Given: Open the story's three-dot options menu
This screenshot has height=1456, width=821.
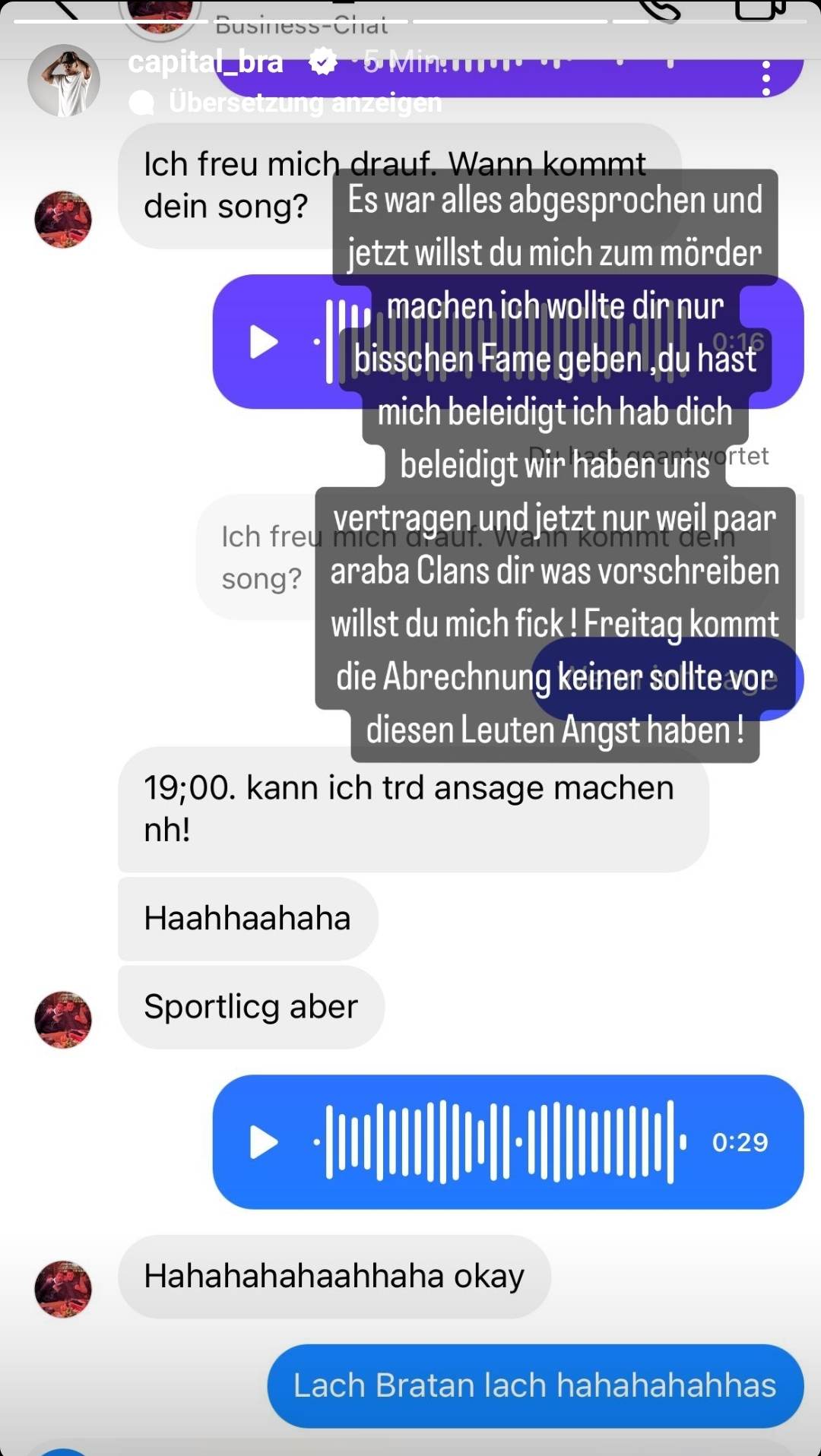Looking at the screenshot, I should pos(766,78).
